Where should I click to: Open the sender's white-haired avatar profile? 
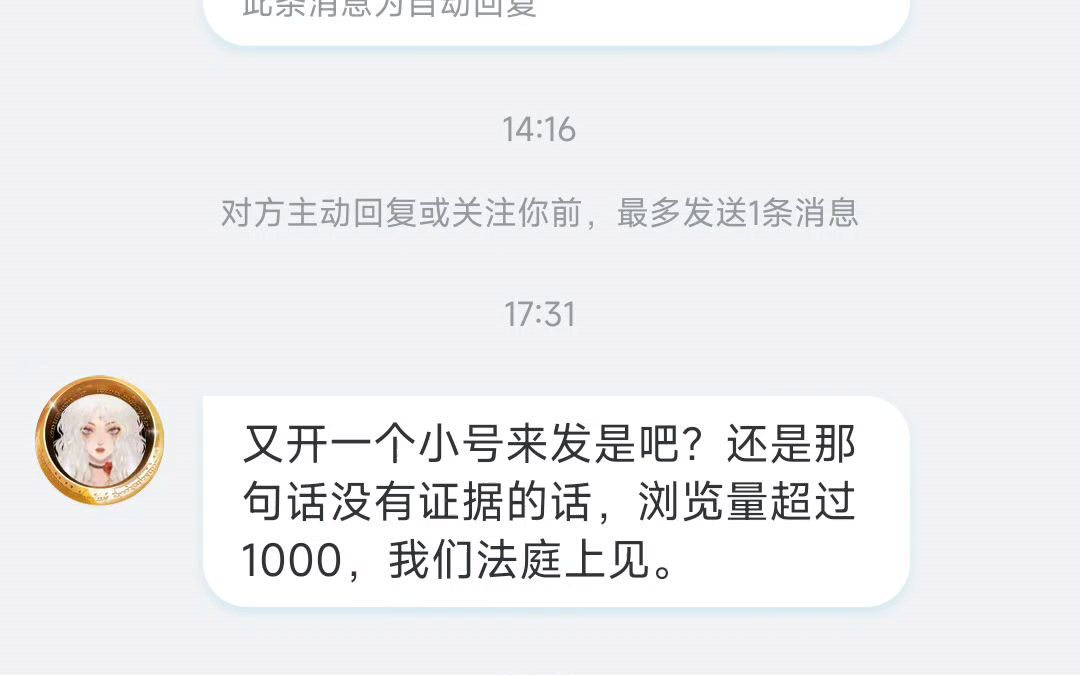[100, 440]
